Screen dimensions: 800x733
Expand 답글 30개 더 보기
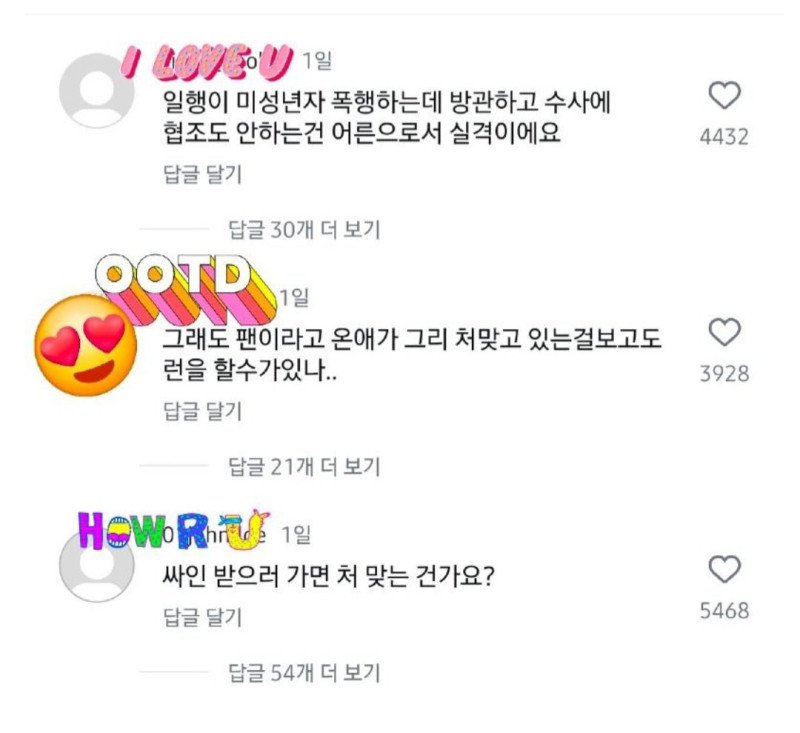click(x=304, y=230)
